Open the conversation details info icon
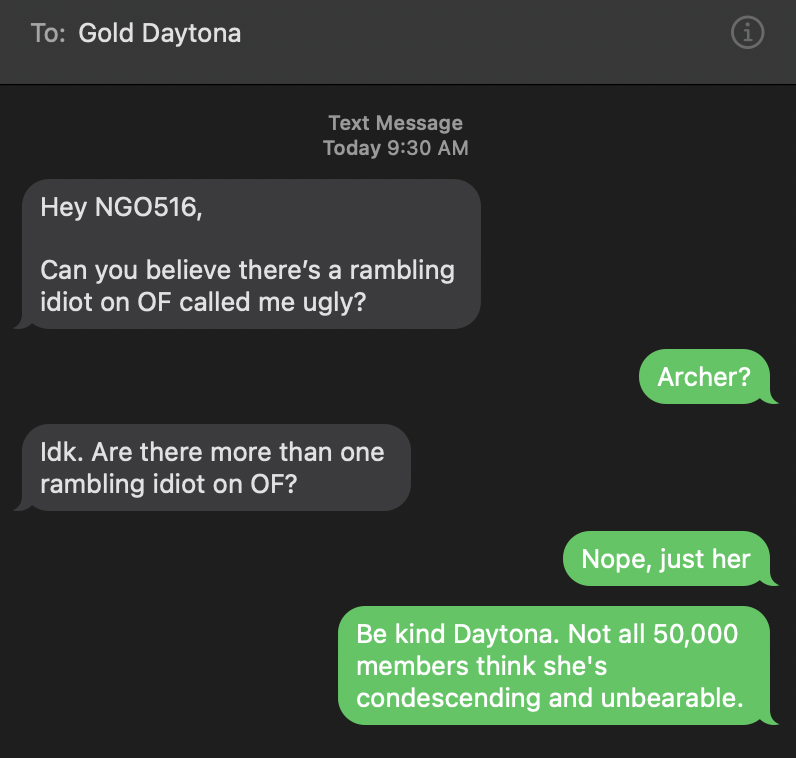This screenshot has height=758, width=796. coord(747,34)
